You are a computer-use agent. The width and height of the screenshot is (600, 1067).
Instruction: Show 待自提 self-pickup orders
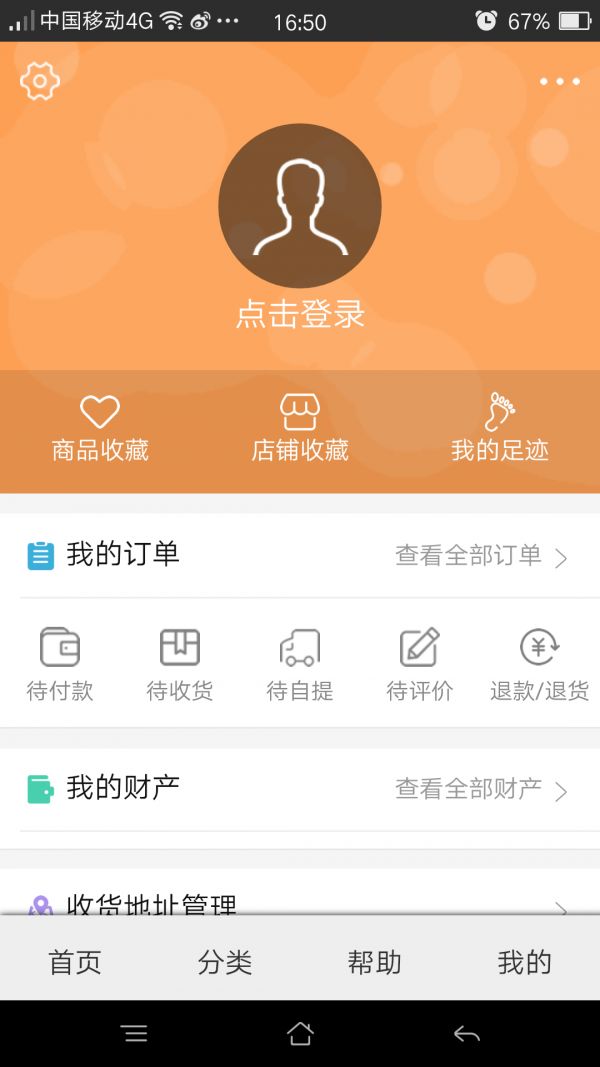click(300, 664)
